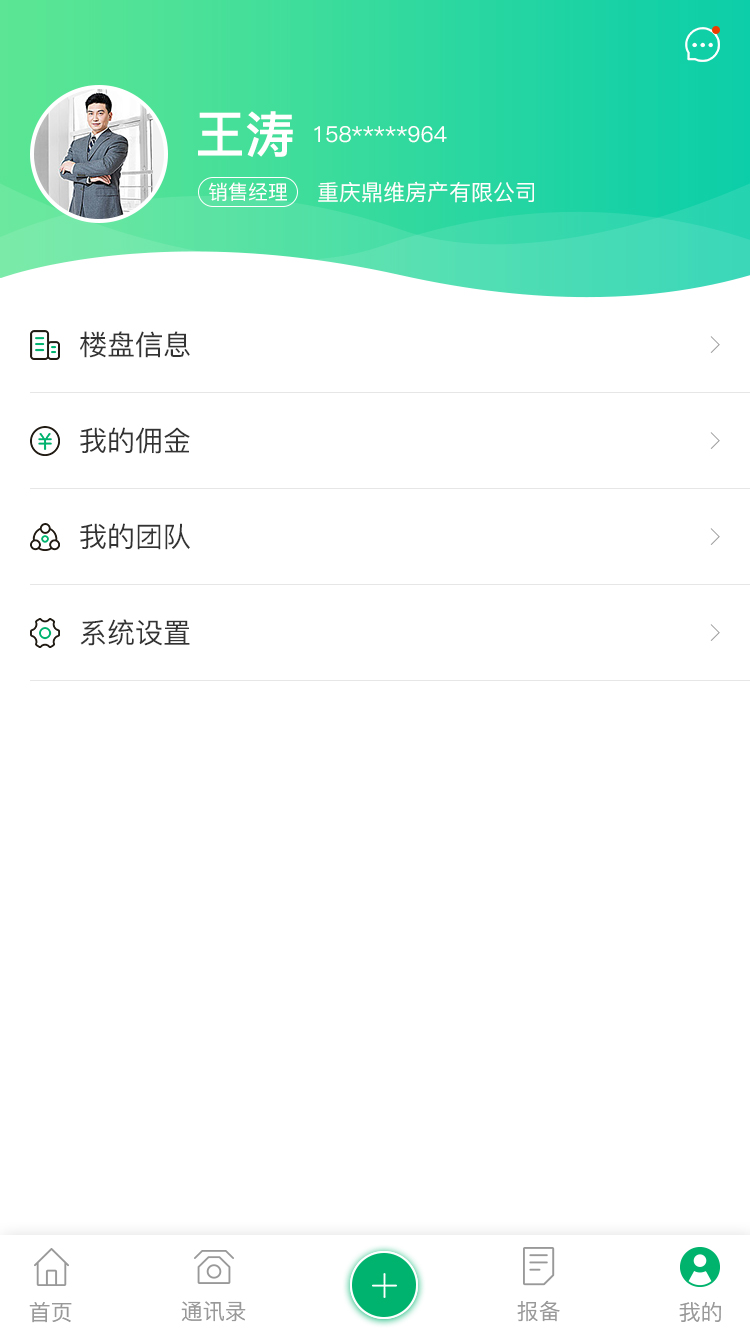Click the profile avatar photo of 王涛

click(x=99, y=153)
